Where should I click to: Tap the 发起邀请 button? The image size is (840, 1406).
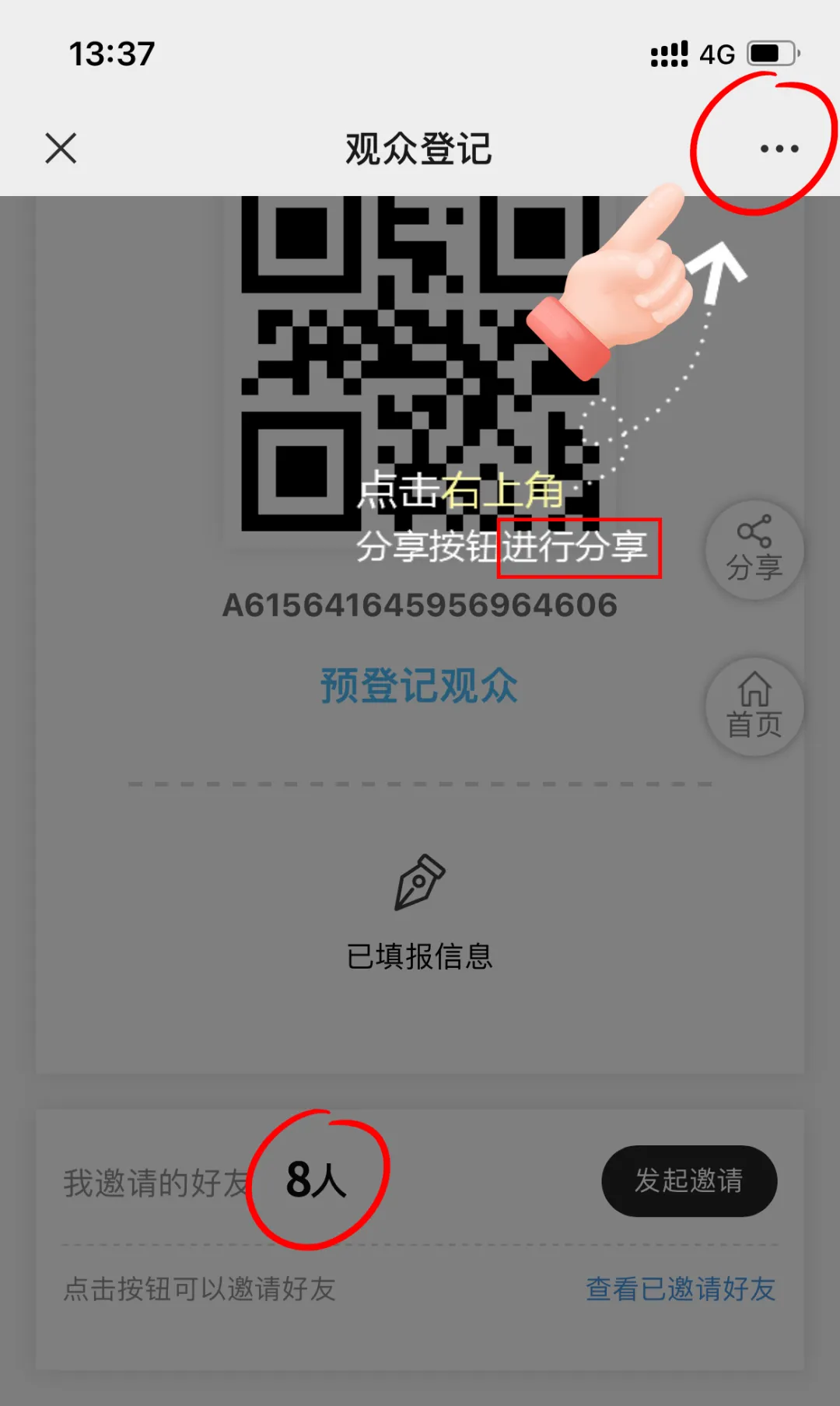tap(688, 1180)
